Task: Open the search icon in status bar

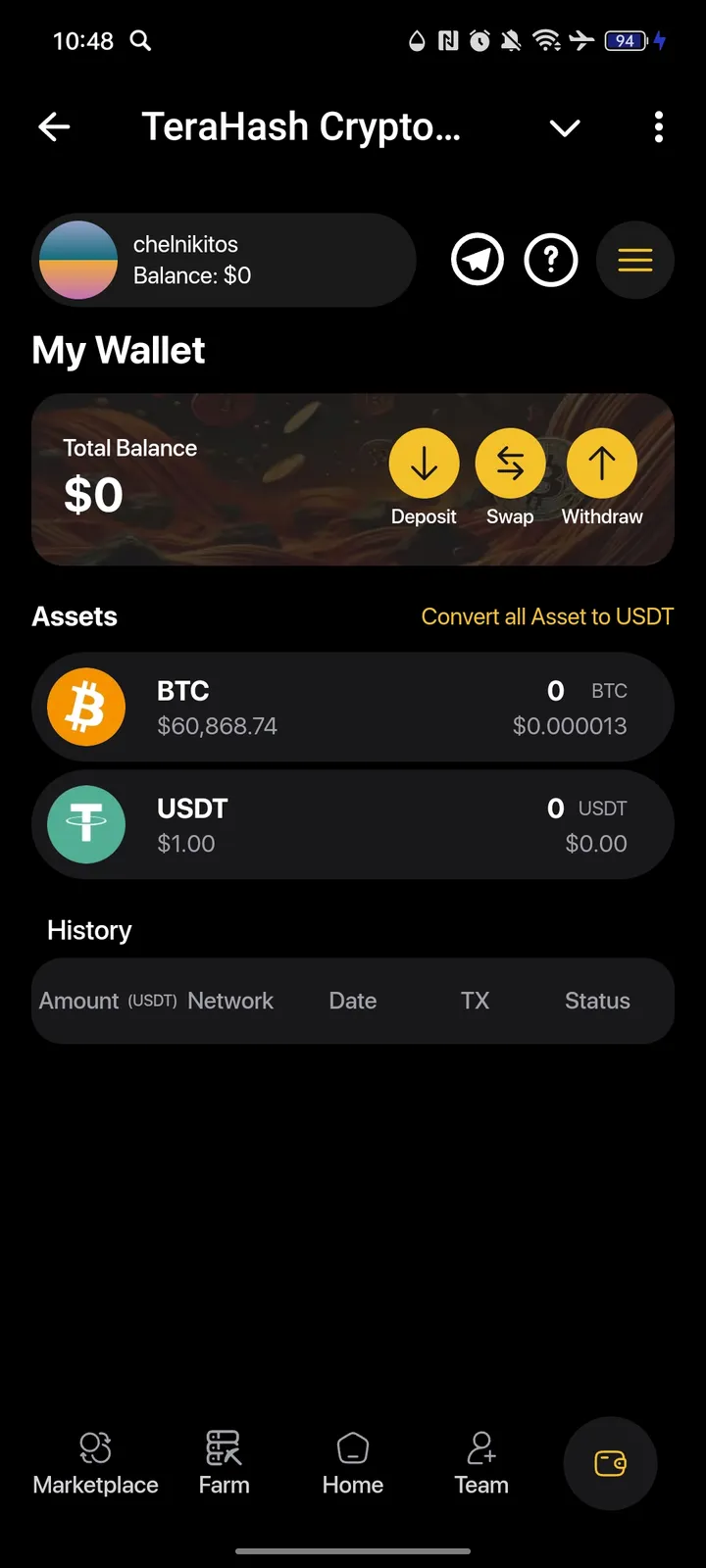Action: pyautogui.click(x=139, y=41)
